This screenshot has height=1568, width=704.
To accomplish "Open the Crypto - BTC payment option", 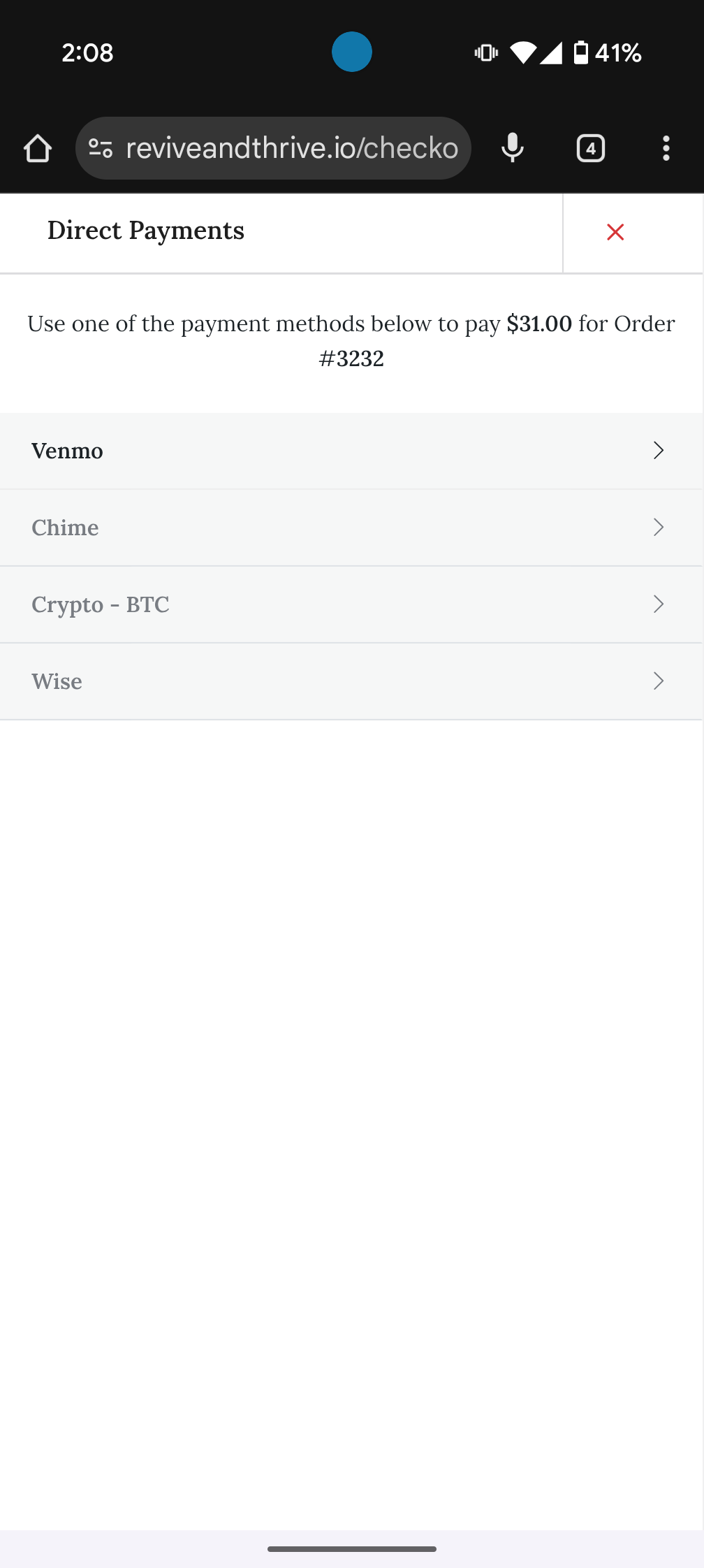I will (x=351, y=604).
